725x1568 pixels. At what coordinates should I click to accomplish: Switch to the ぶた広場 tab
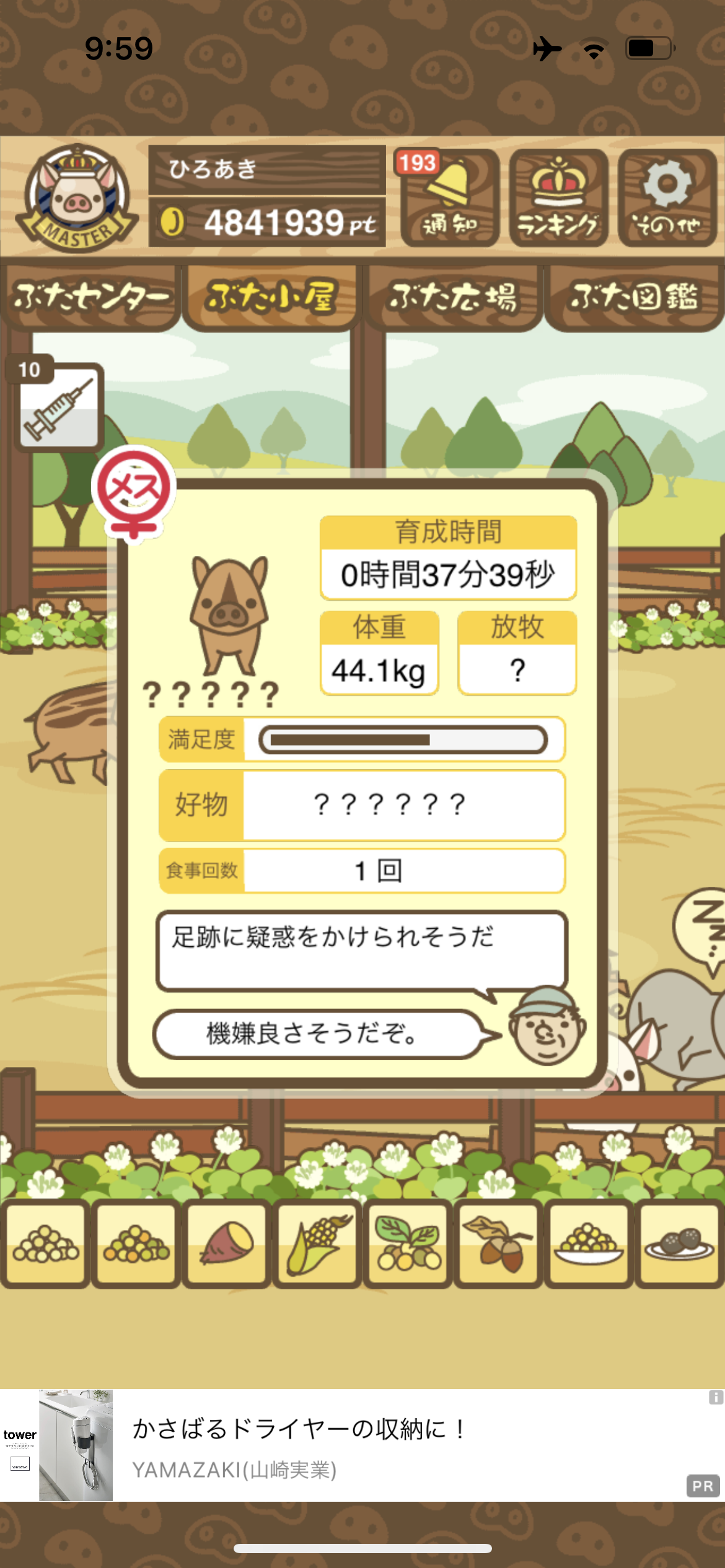pos(453,298)
